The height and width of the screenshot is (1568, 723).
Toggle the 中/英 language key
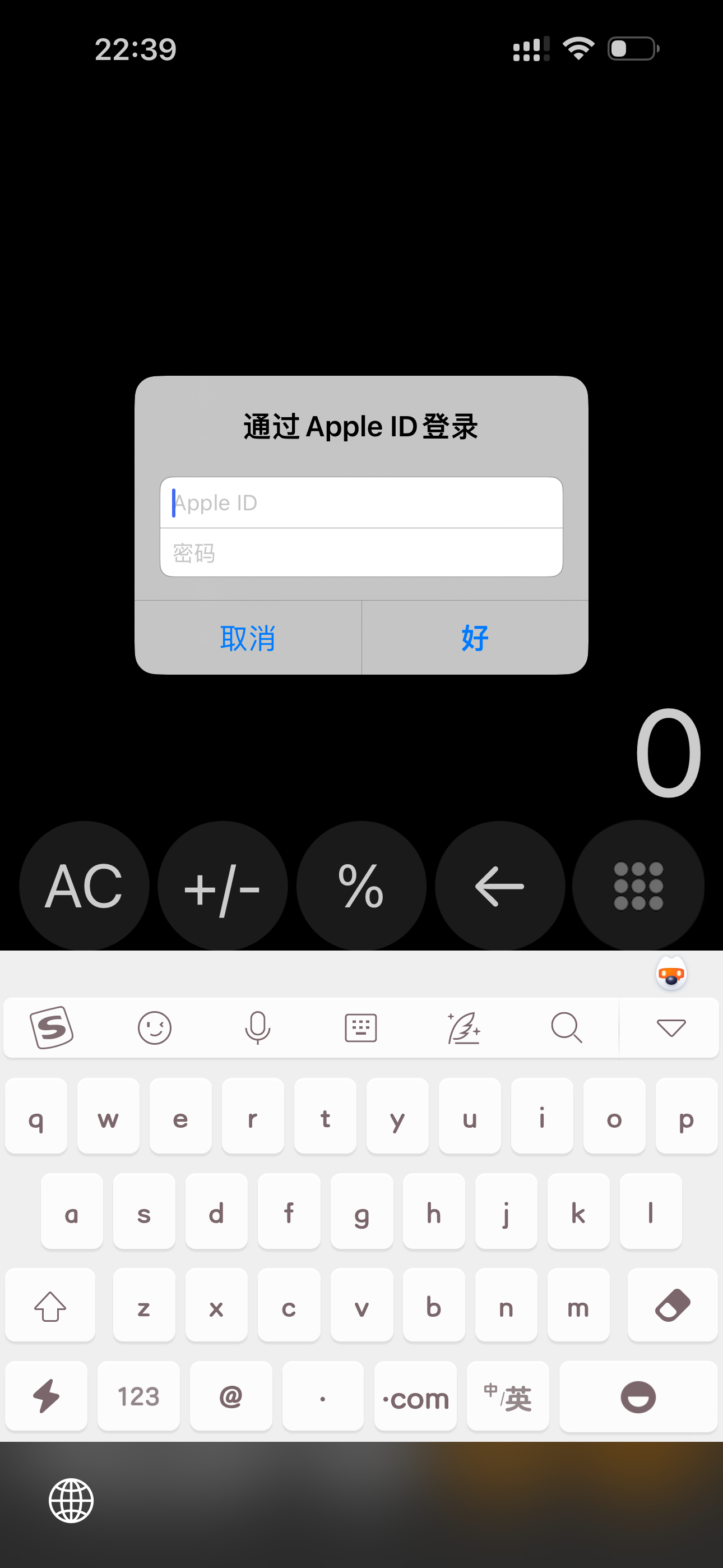pyautogui.click(x=508, y=1397)
